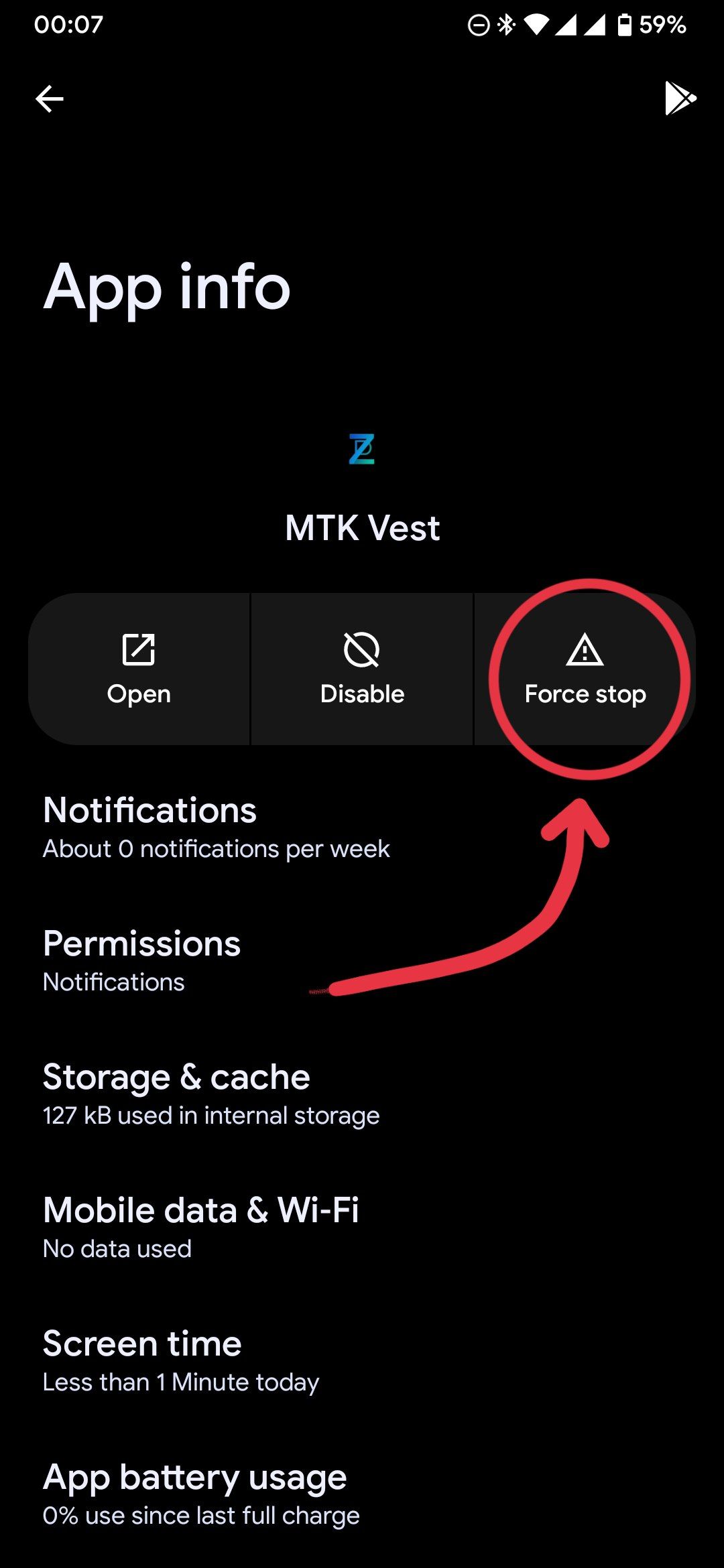Open the MTK Vest app
724x1568 pixels.
(x=139, y=669)
